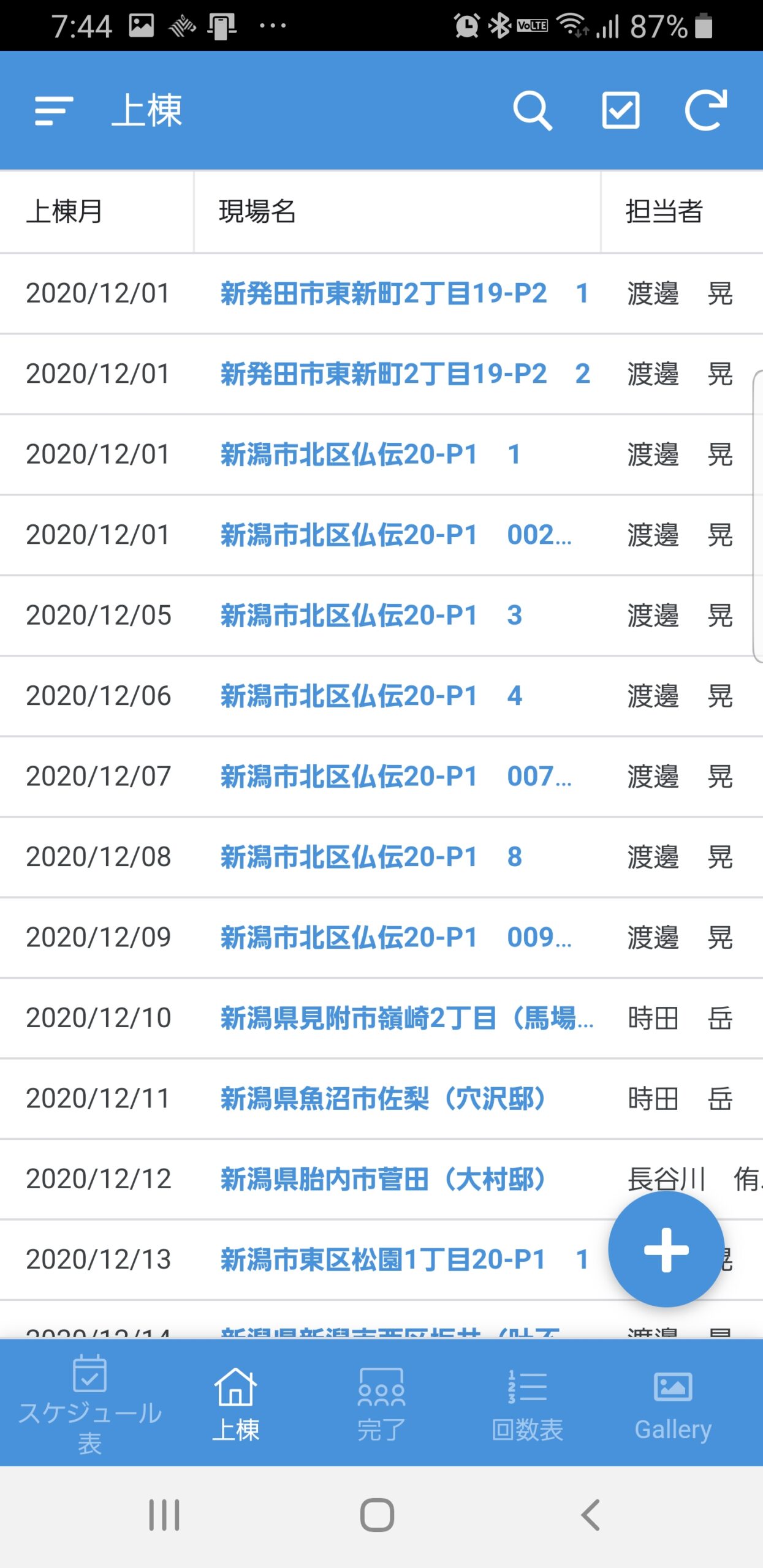Open row 新潟市北区仏伝20-P1 8
763x1568 pixels.
pyautogui.click(x=381, y=857)
